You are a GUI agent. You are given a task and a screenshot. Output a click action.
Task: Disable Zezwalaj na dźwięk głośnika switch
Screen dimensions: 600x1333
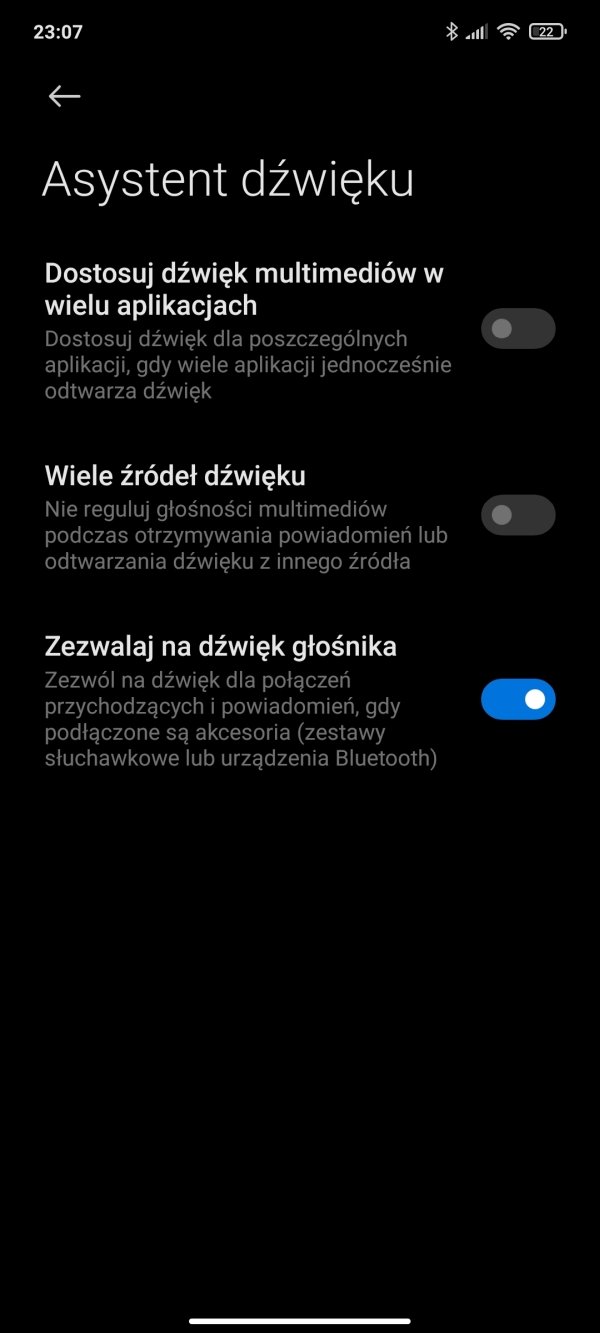click(x=518, y=699)
